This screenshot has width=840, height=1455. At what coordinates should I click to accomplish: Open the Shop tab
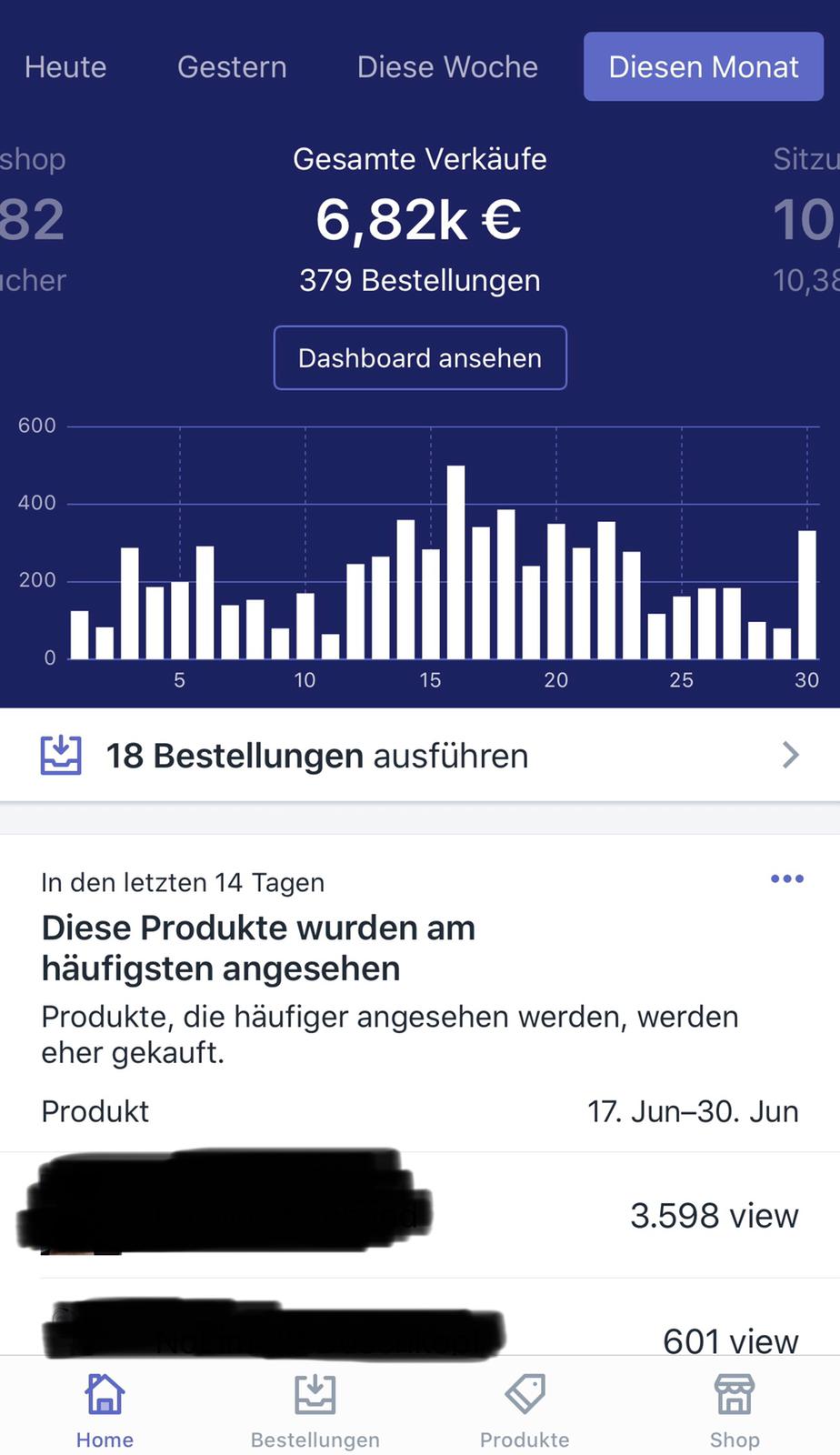(x=735, y=1410)
